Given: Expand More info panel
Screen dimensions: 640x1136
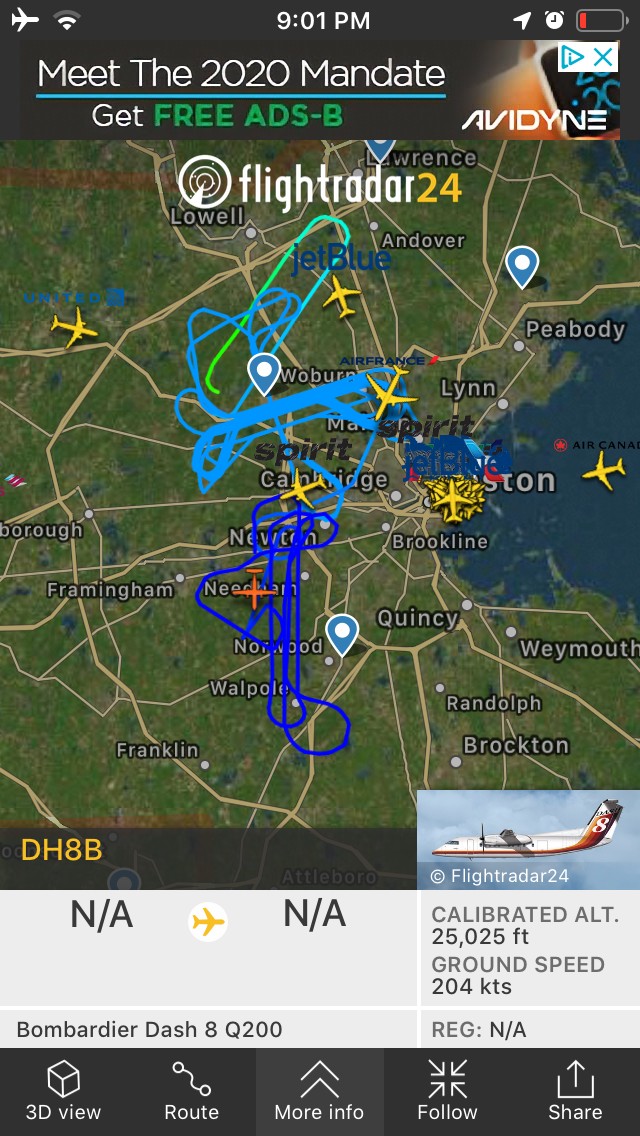Looking at the screenshot, I should tap(319, 1091).
